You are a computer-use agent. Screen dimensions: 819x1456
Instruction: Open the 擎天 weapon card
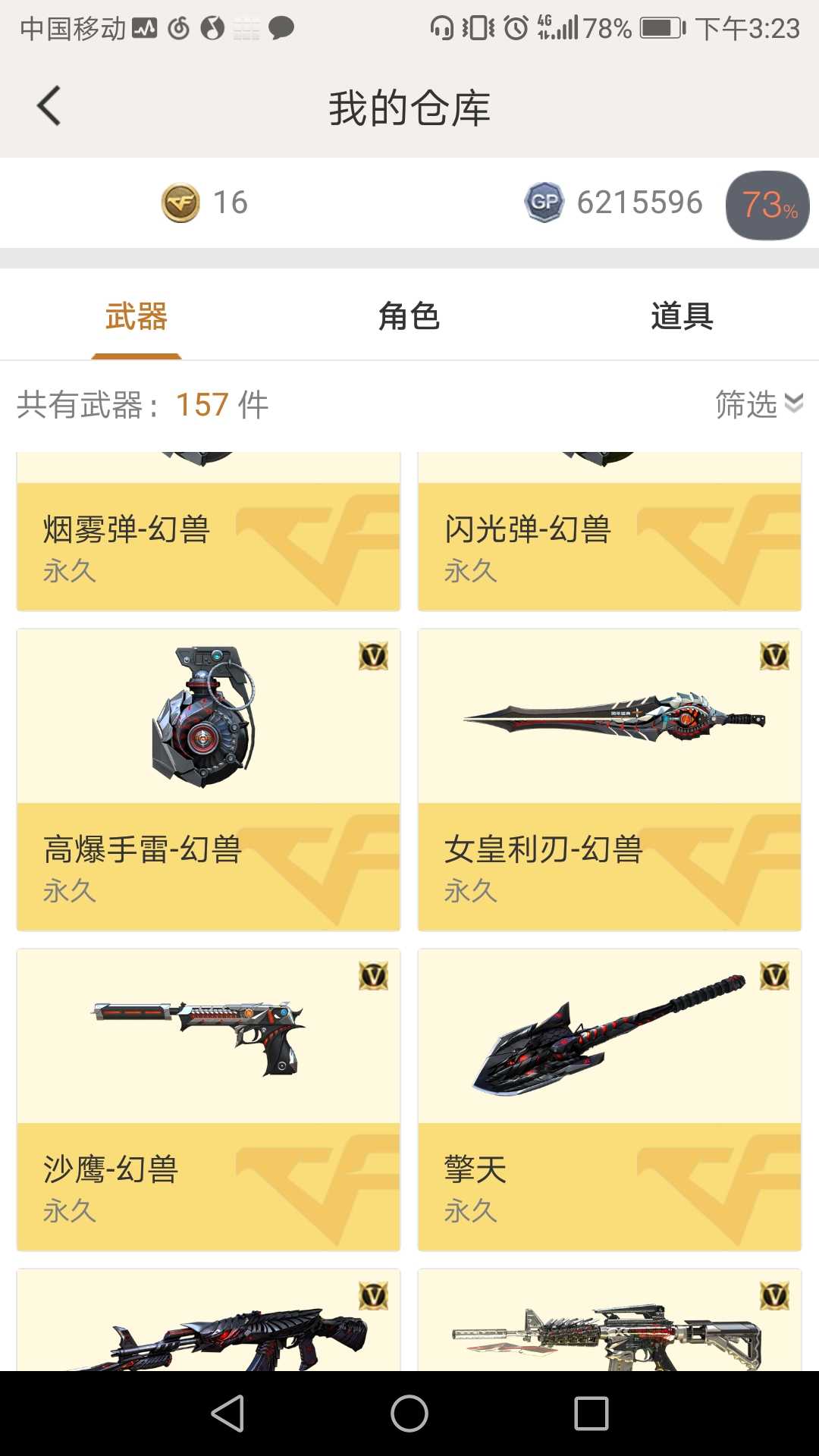coord(610,1100)
